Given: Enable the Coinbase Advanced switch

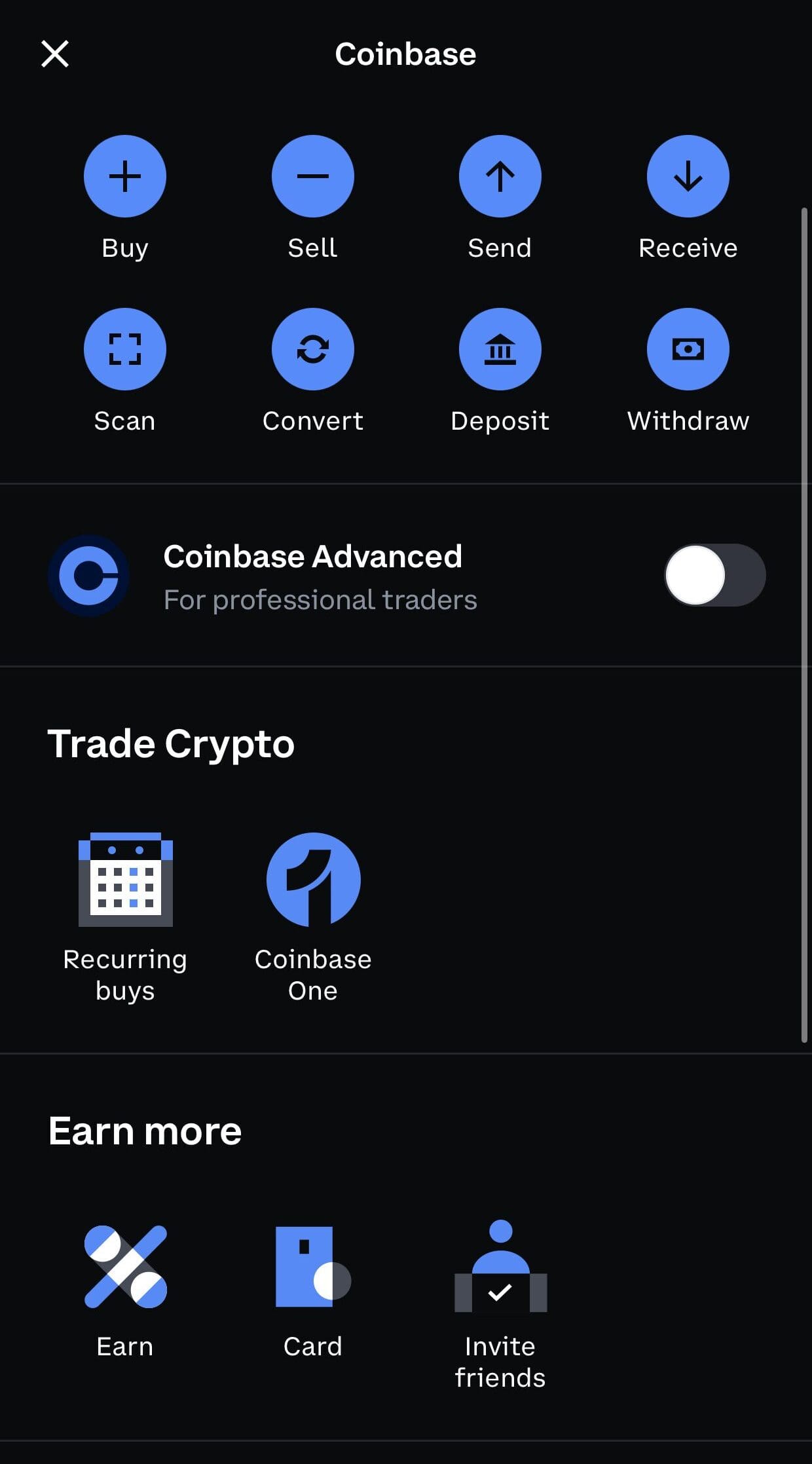Looking at the screenshot, I should click(x=714, y=575).
